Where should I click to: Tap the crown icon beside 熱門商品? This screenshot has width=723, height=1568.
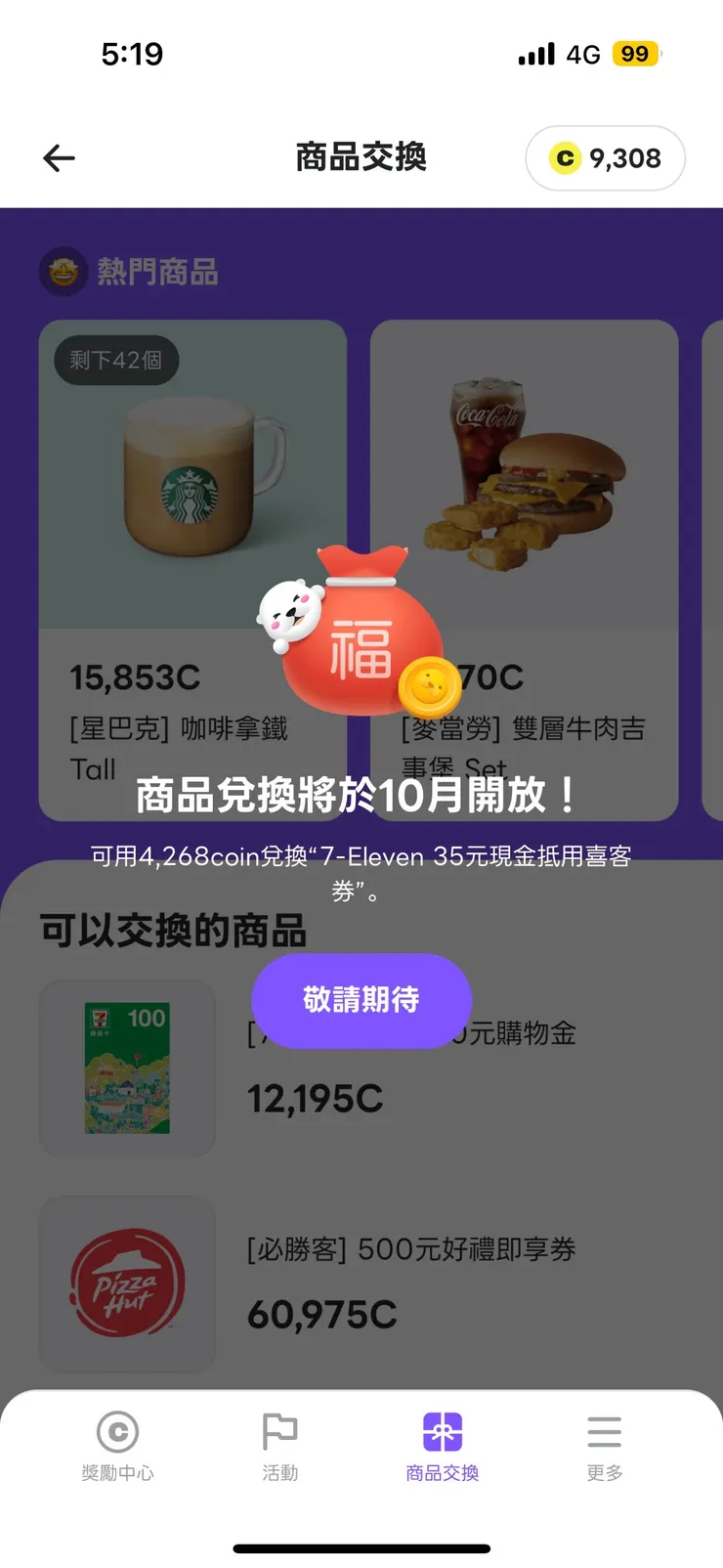[63, 272]
